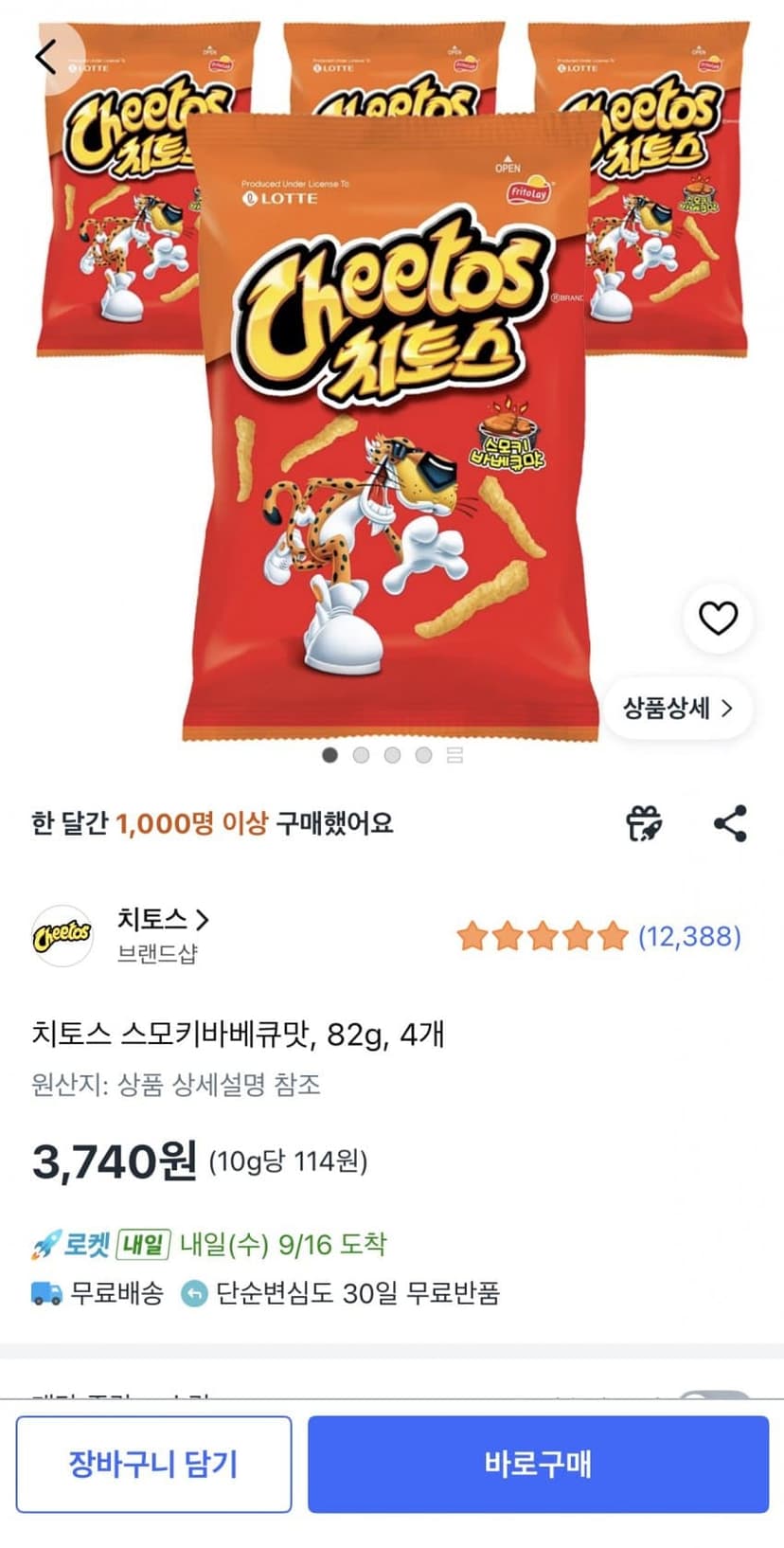The image size is (784, 1548).
Task: View the 12,388 star reviews
Action: click(598, 936)
